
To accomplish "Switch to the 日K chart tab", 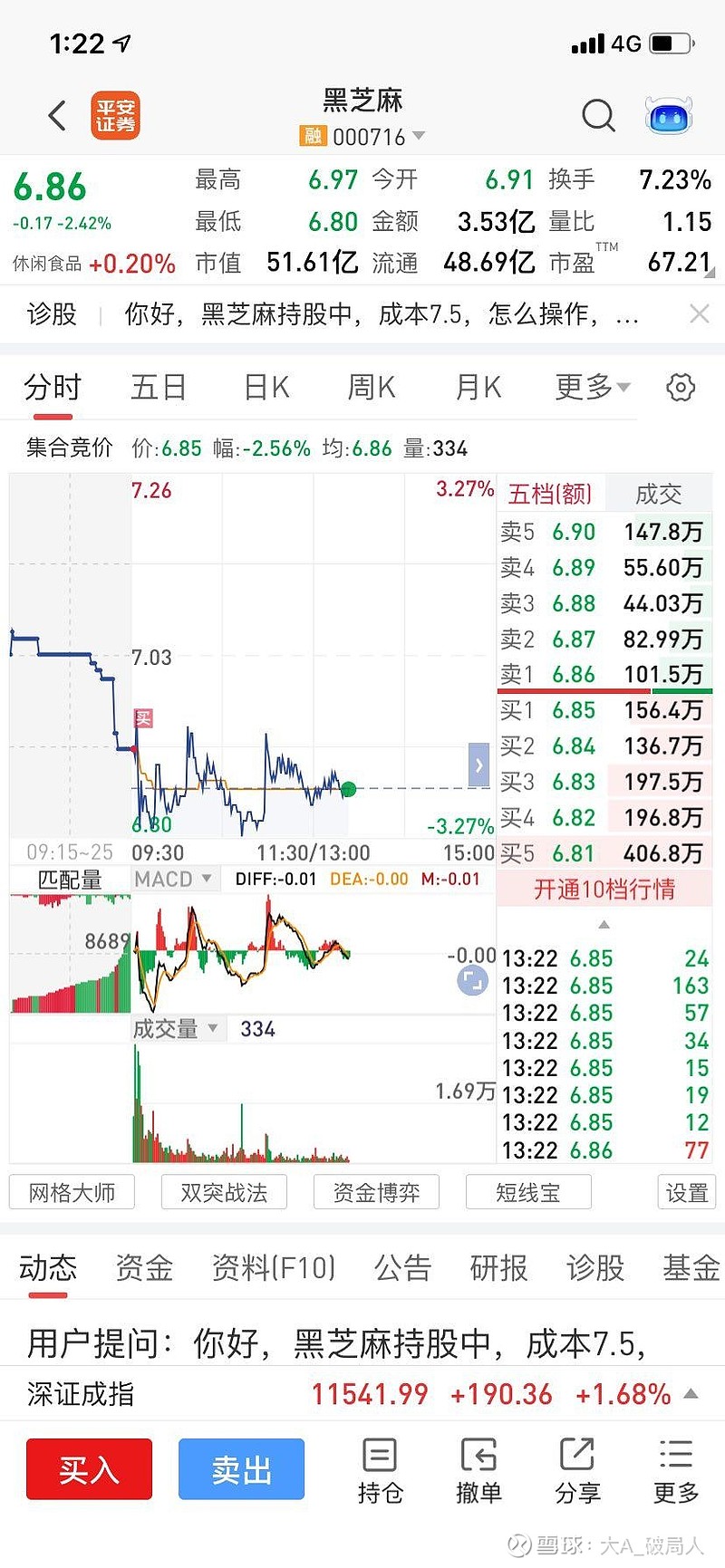I will 266,388.
